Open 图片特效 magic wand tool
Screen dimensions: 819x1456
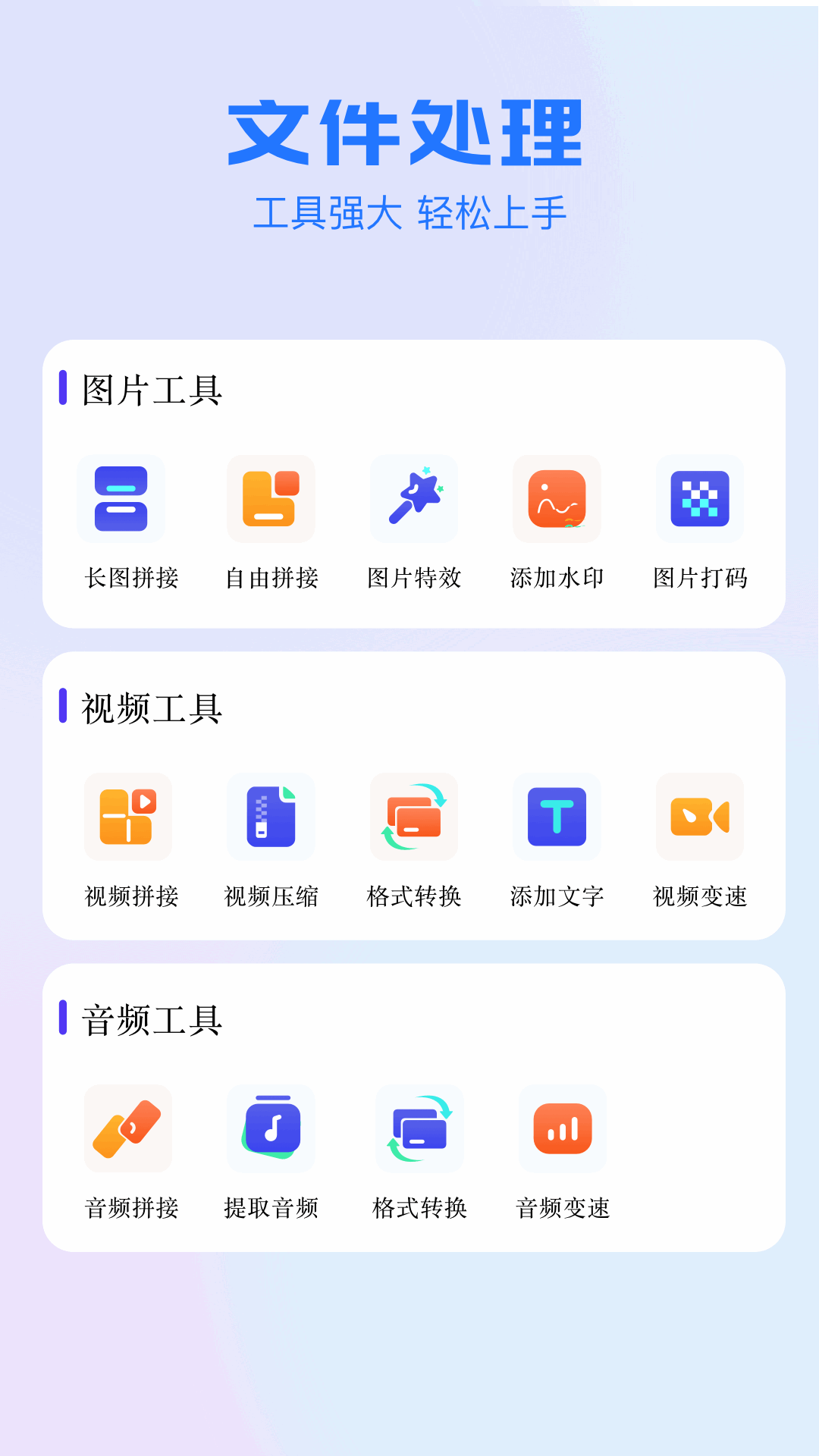pyautogui.click(x=415, y=498)
